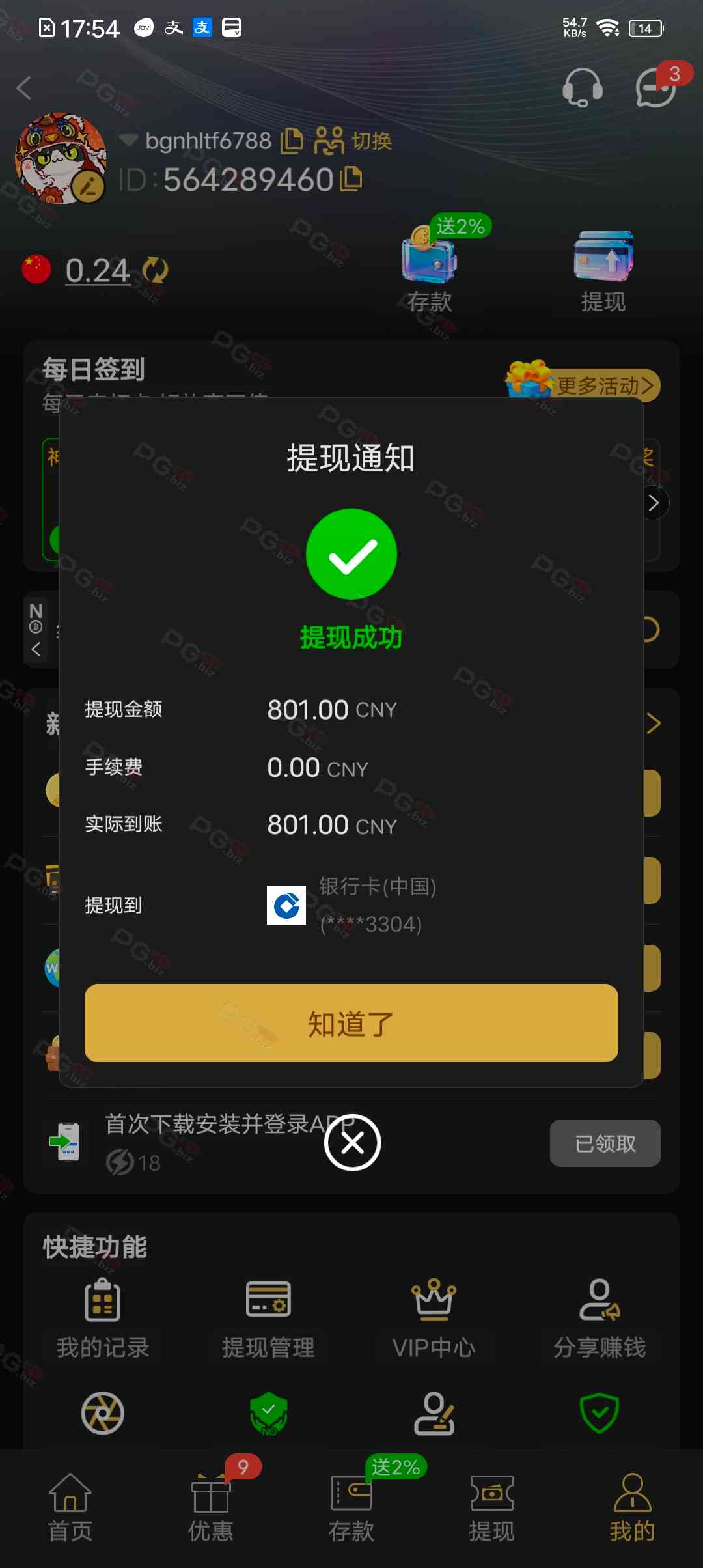Go back with the top-left arrow
Image resolution: width=703 pixels, height=1568 pixels.
(x=25, y=88)
